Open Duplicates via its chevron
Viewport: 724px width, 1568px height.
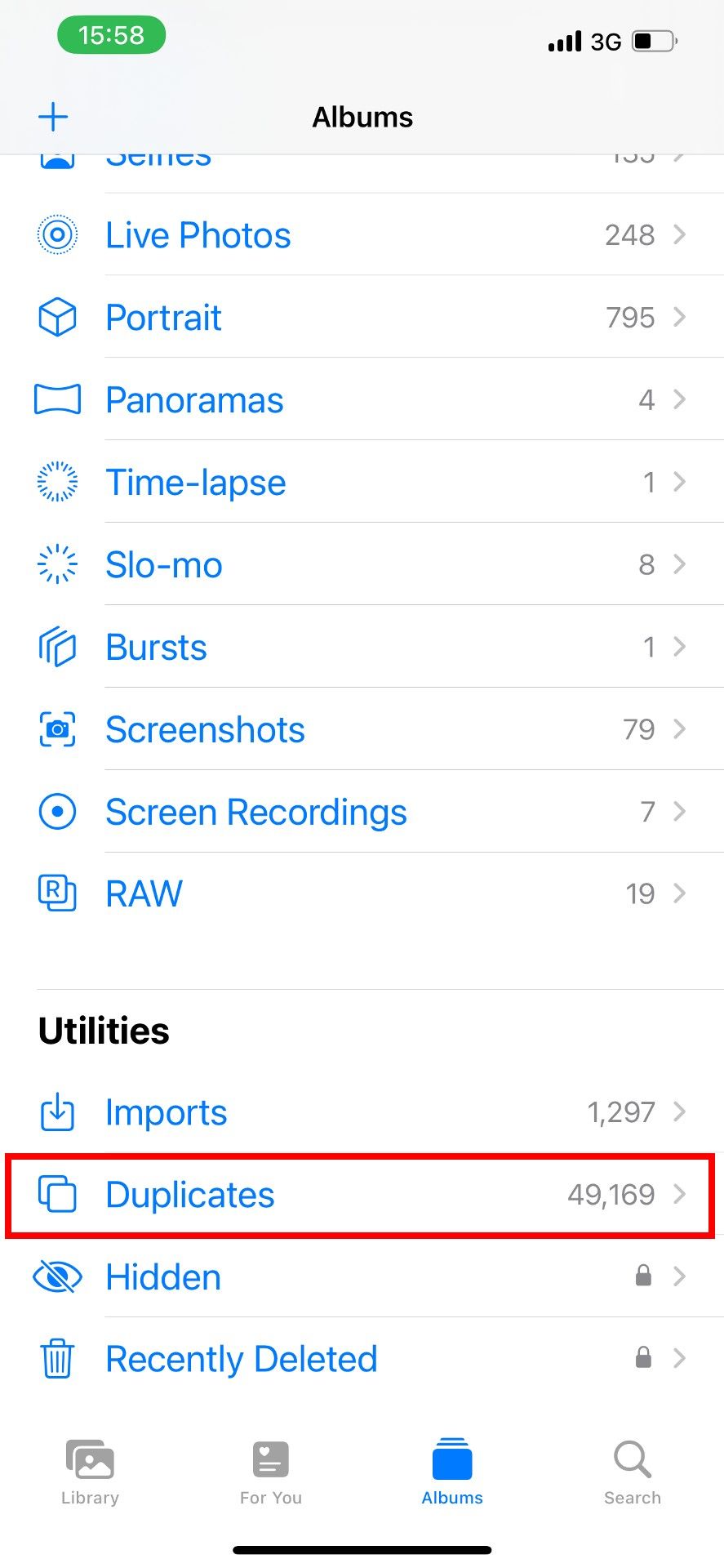pos(680,1195)
